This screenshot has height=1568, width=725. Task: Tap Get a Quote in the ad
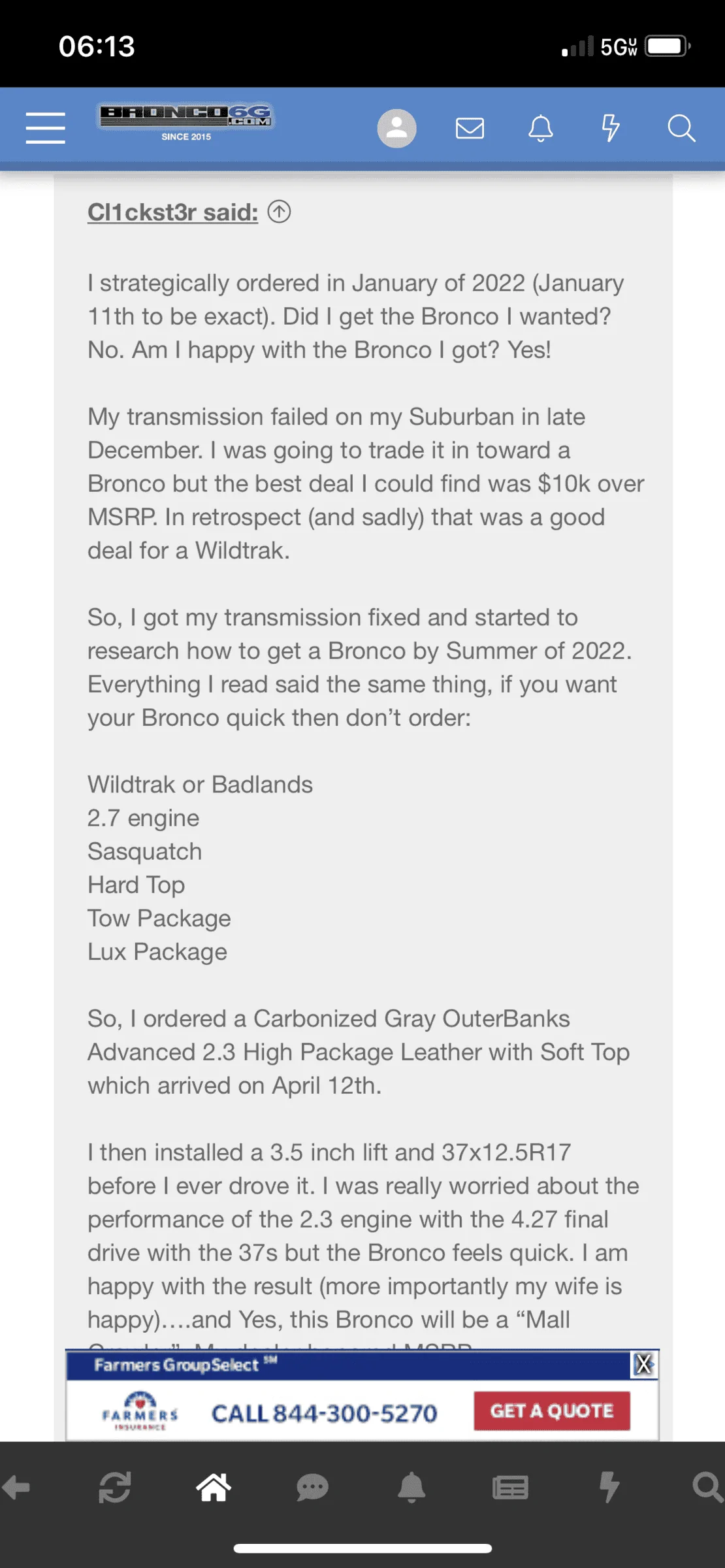[x=552, y=1411]
